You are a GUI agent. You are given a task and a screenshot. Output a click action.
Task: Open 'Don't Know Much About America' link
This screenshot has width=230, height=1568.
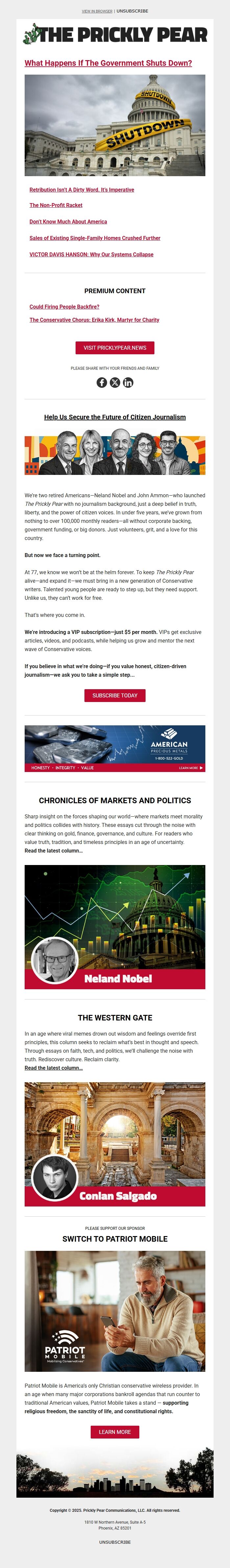[68, 222]
